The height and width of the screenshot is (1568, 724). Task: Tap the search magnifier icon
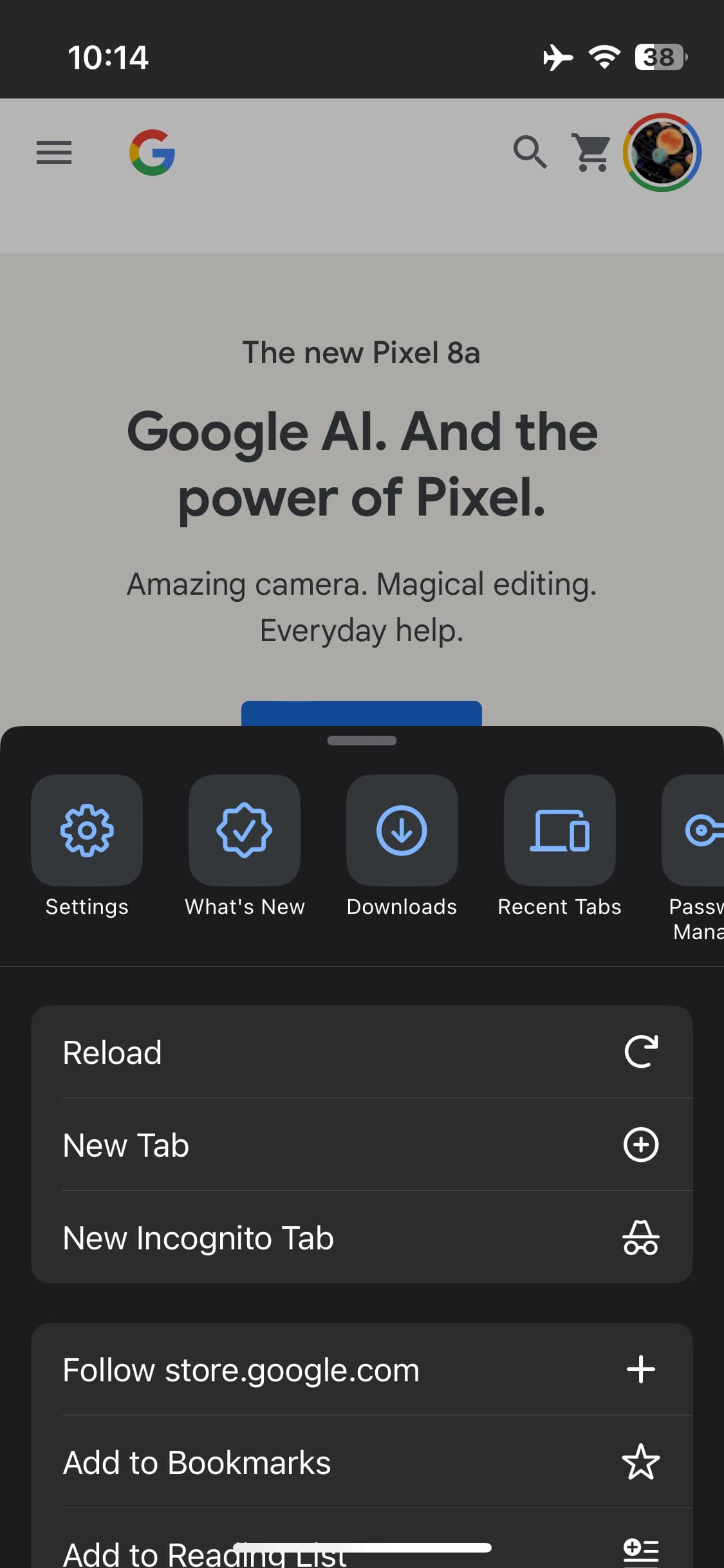click(530, 153)
